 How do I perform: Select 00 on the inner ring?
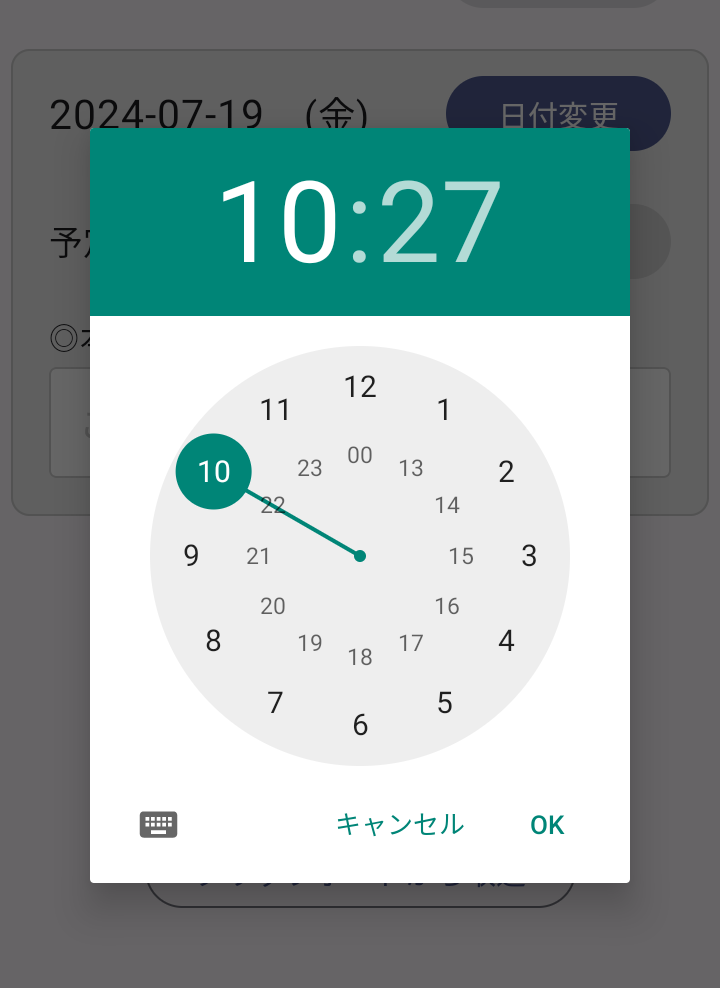click(x=360, y=456)
